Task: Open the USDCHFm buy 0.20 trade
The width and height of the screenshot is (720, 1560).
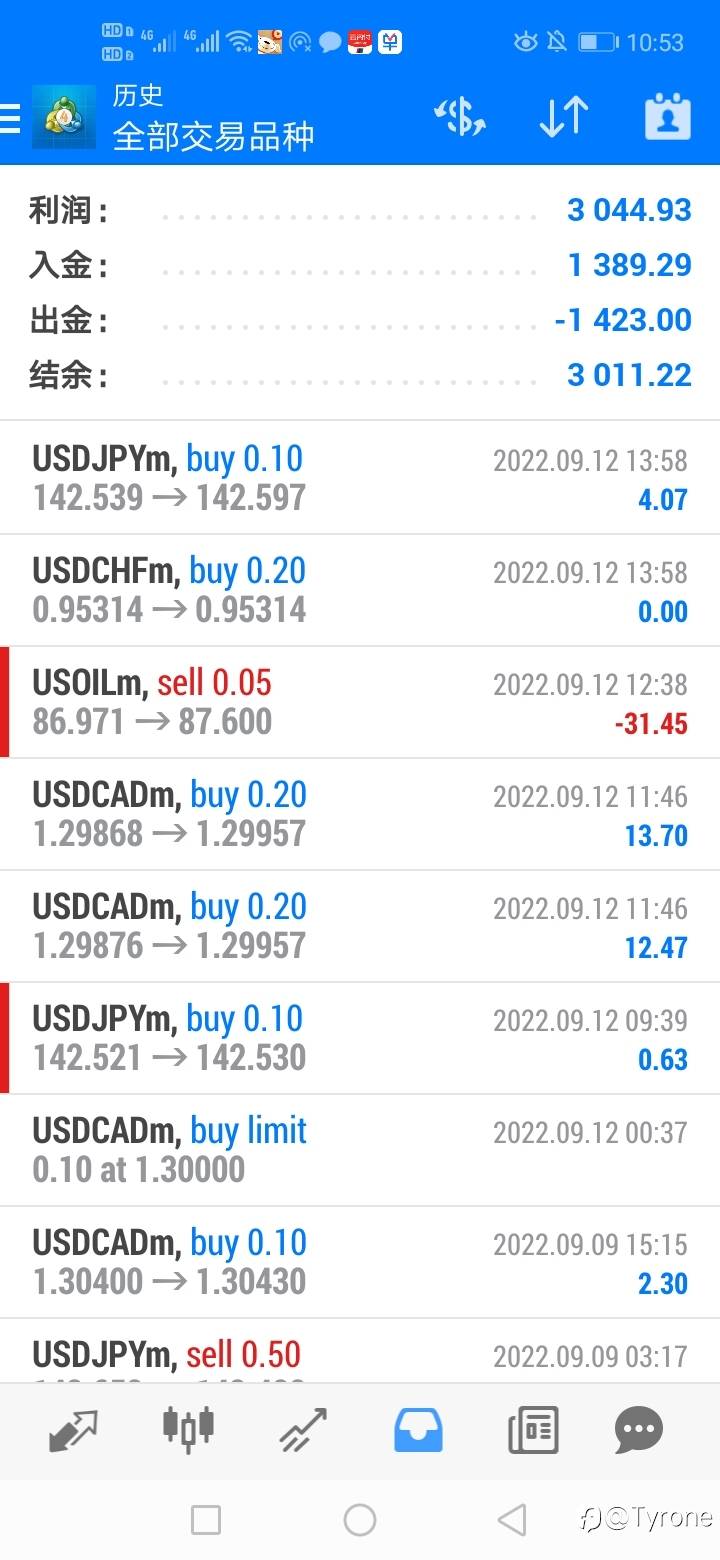Action: [360, 590]
